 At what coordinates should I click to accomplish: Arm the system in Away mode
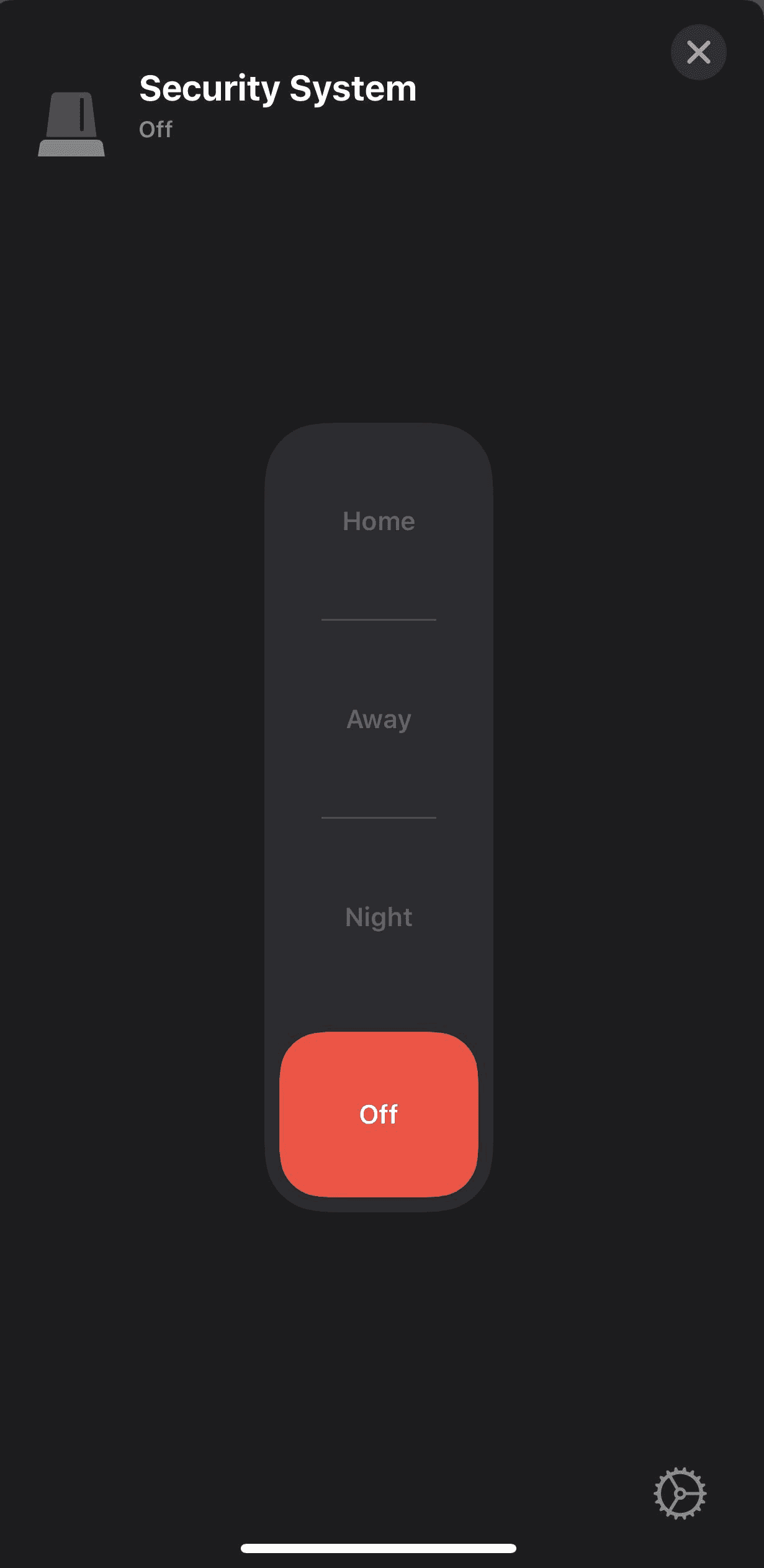(379, 719)
